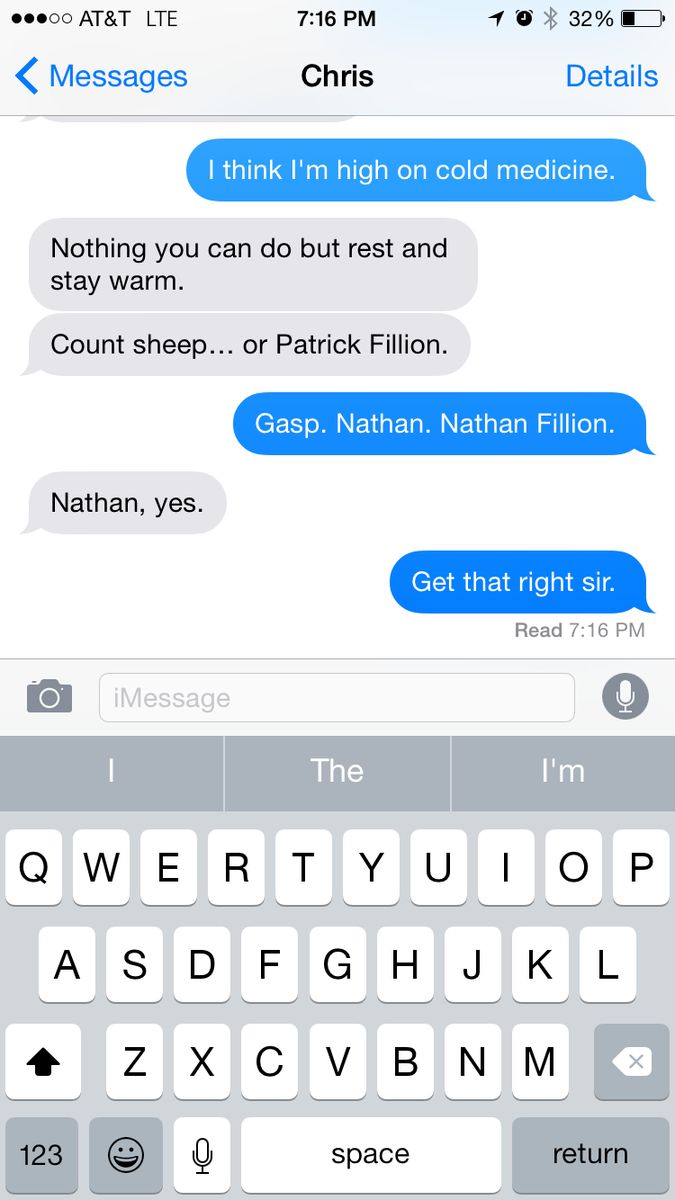Screen dimensions: 675x1200
Task: Tap the backspace key
Action: coord(631,1061)
